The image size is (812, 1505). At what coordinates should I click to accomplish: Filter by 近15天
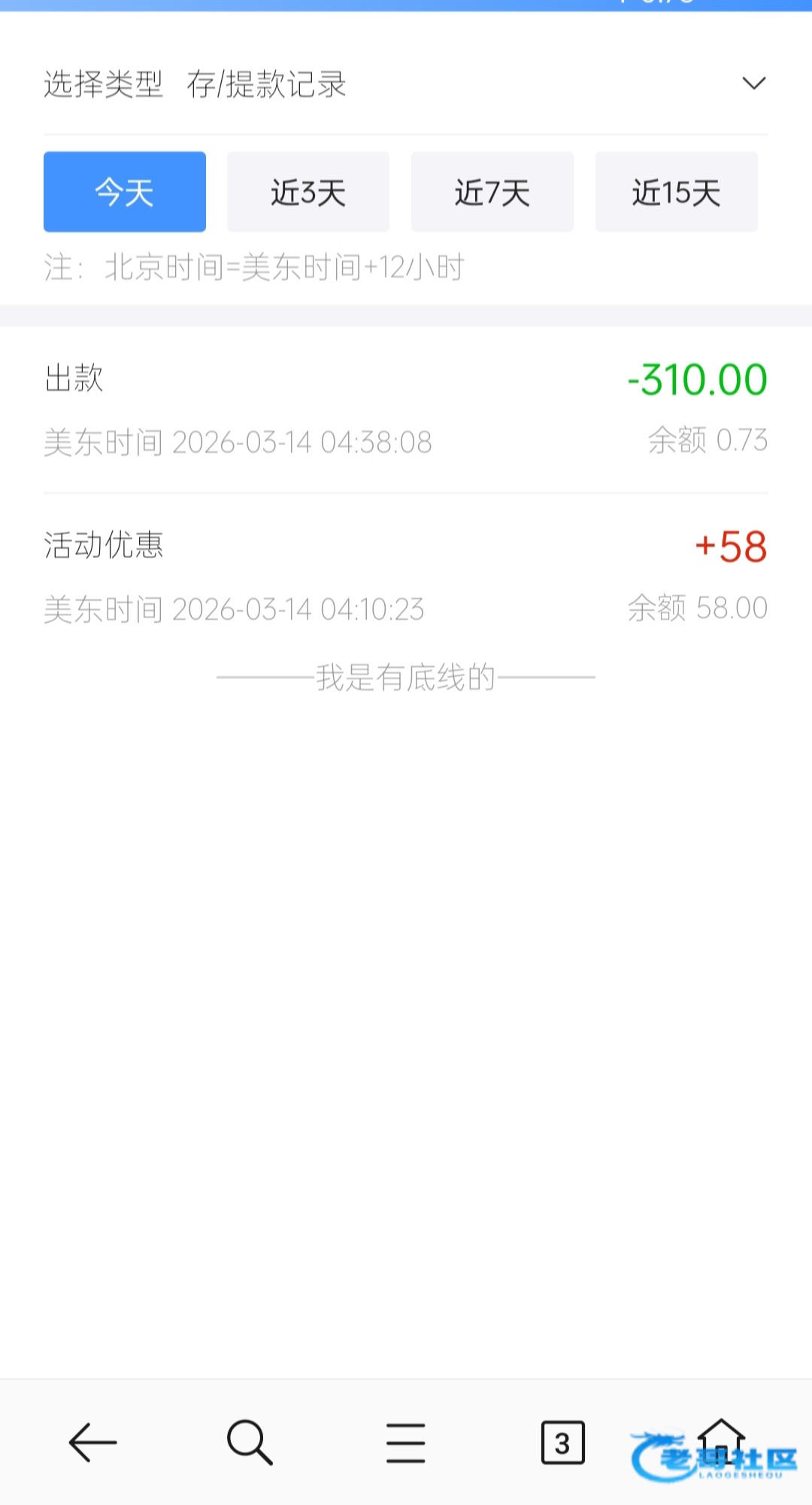coord(677,192)
